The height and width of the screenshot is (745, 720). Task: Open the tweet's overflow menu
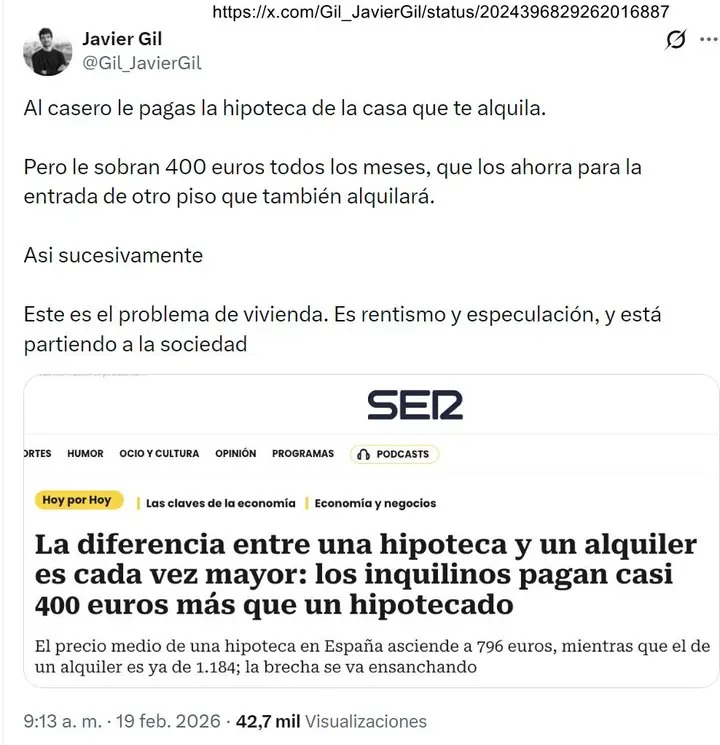coord(708,40)
